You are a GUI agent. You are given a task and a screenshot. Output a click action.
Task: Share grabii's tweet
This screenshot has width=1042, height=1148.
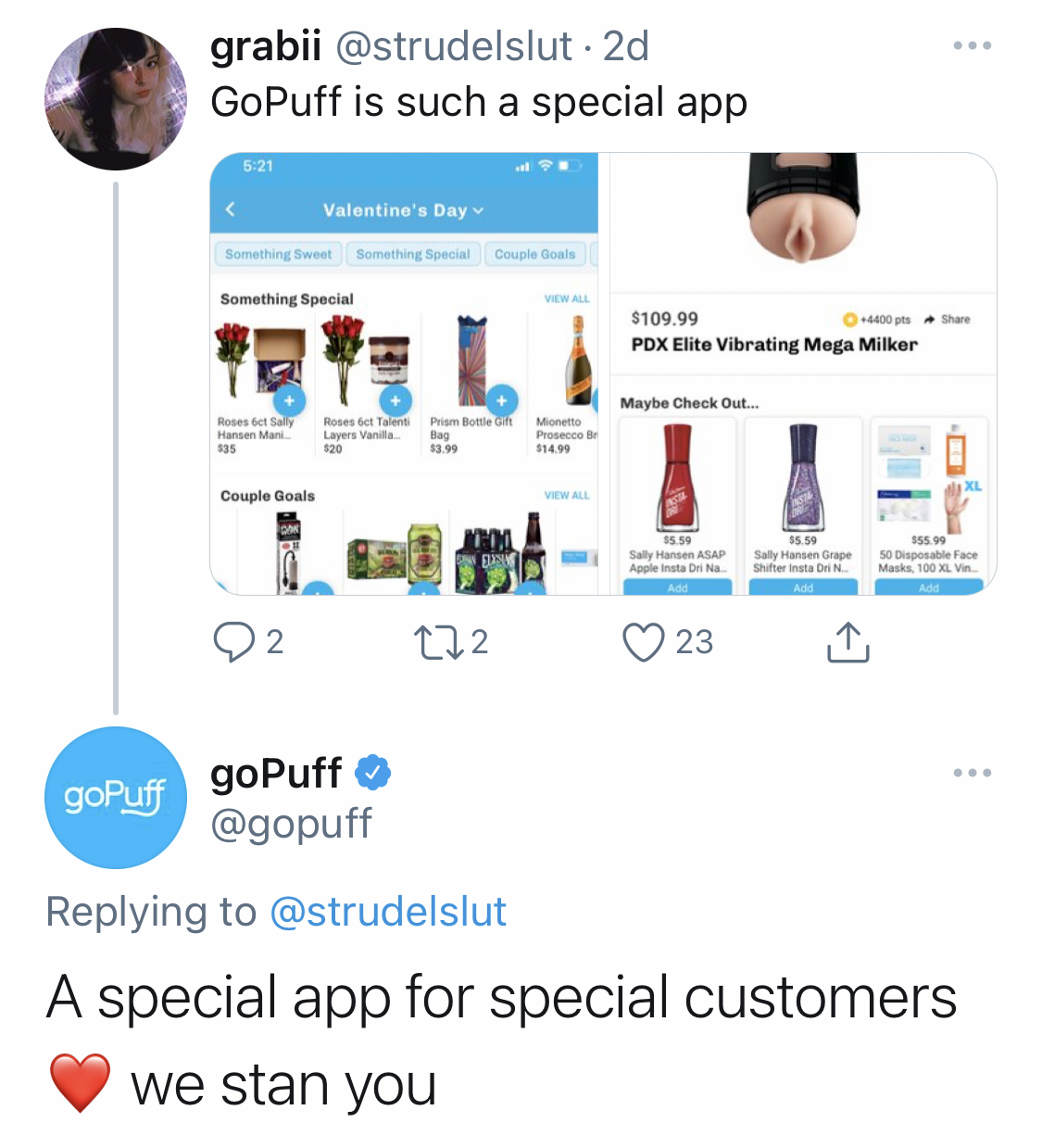[847, 641]
